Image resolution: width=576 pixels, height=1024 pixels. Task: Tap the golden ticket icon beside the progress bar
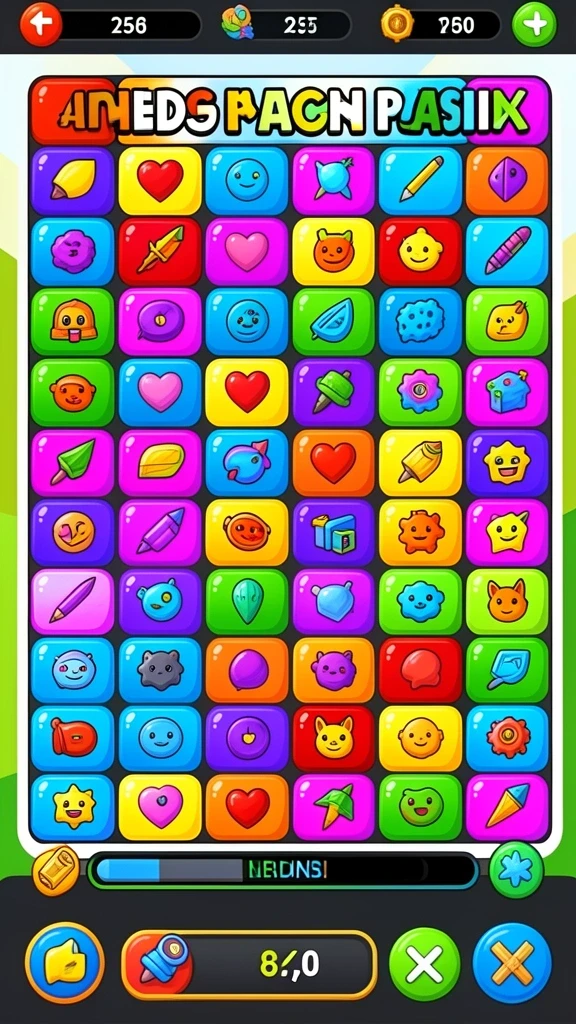[x=56, y=870]
